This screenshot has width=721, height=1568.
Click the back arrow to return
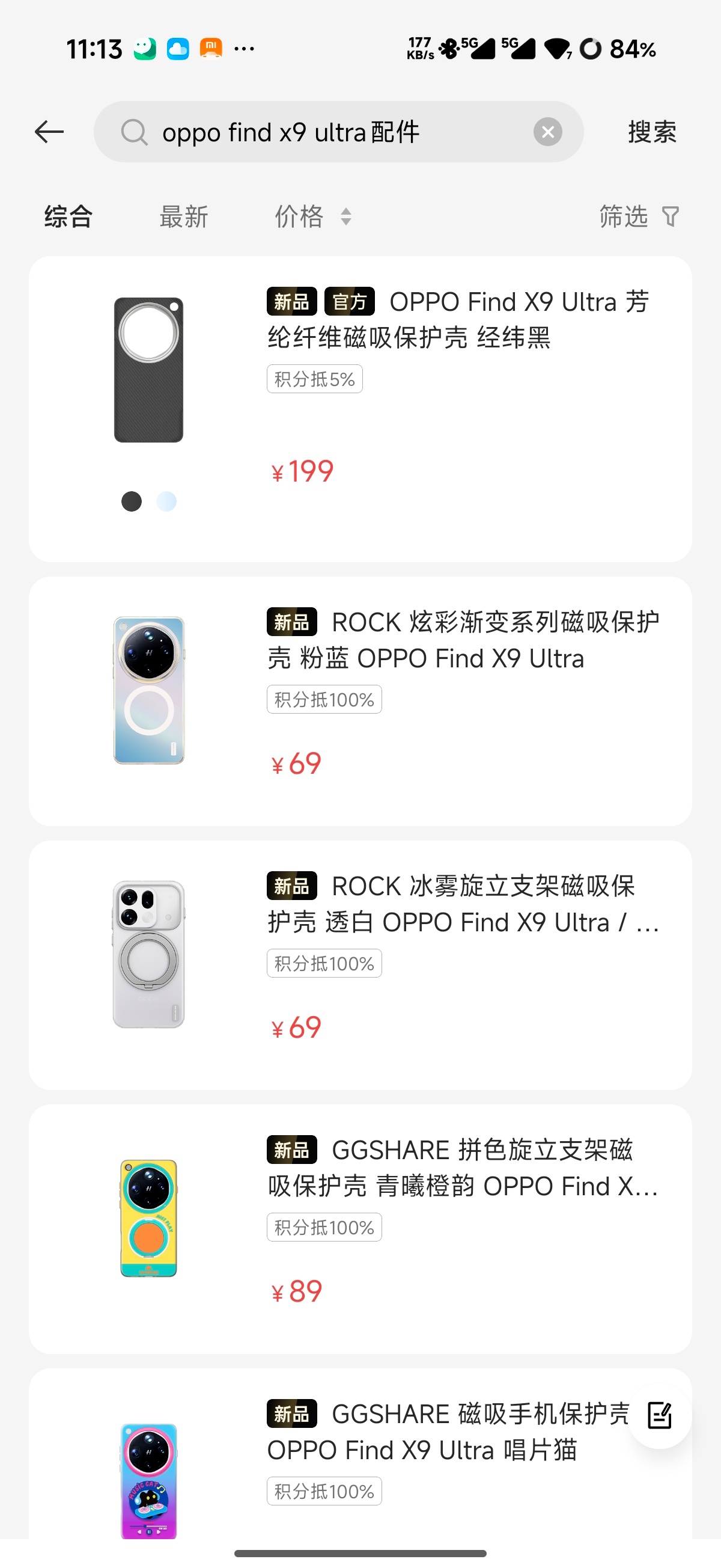tap(49, 132)
